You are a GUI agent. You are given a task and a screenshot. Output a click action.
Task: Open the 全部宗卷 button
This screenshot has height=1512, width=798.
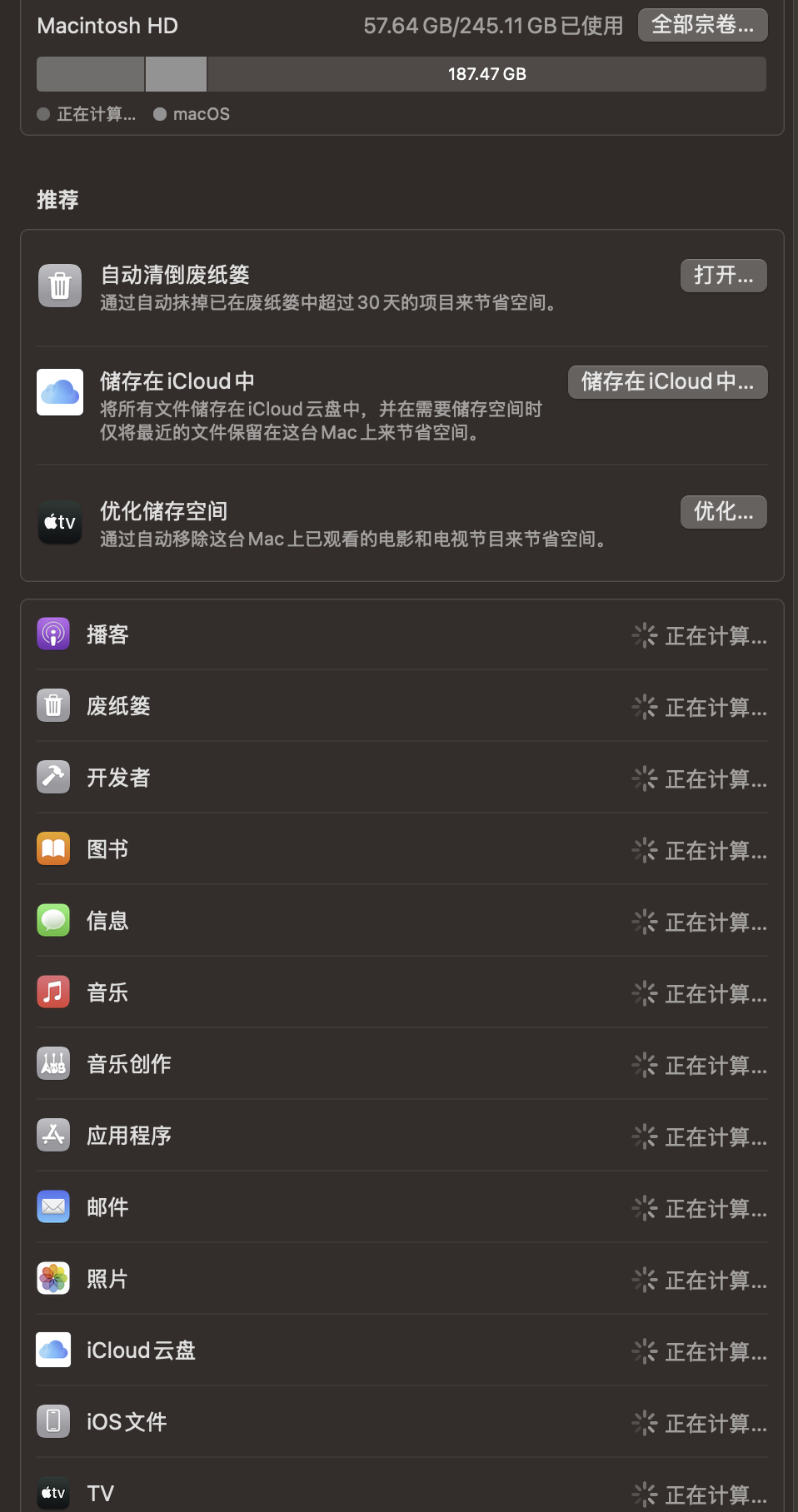pyautogui.click(x=702, y=25)
